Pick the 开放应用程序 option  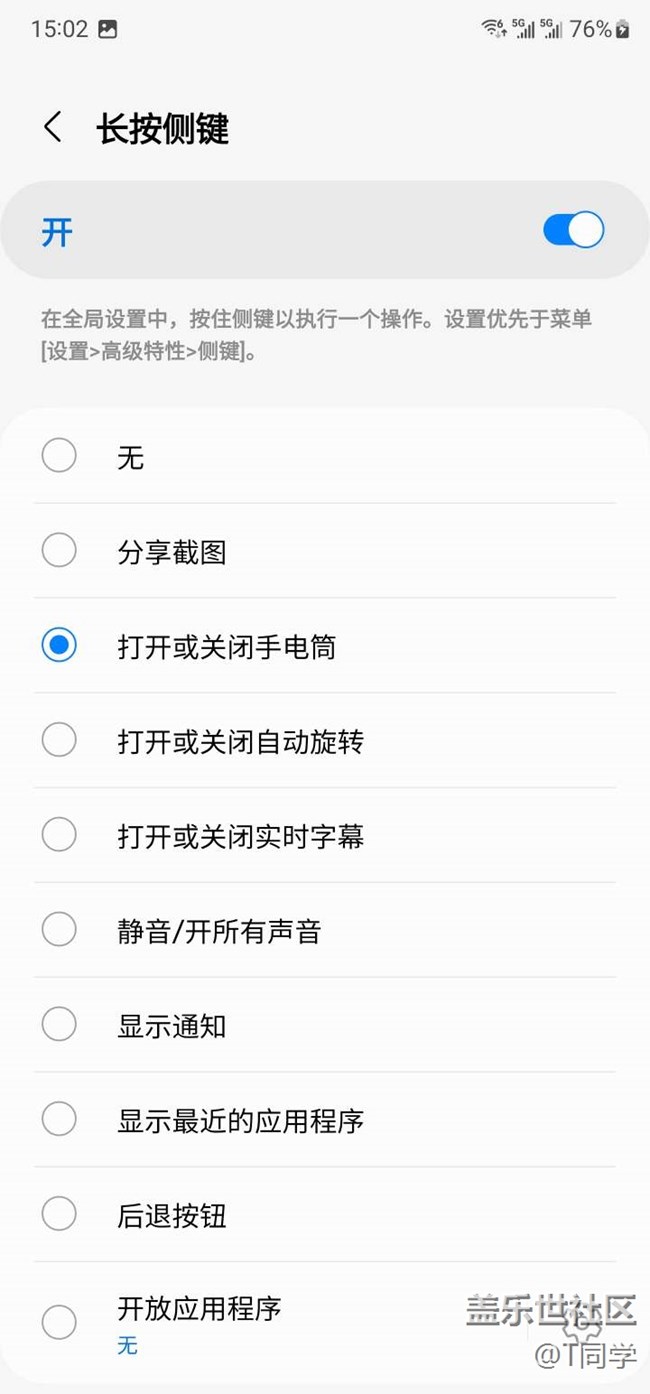pyautogui.click(x=59, y=1322)
